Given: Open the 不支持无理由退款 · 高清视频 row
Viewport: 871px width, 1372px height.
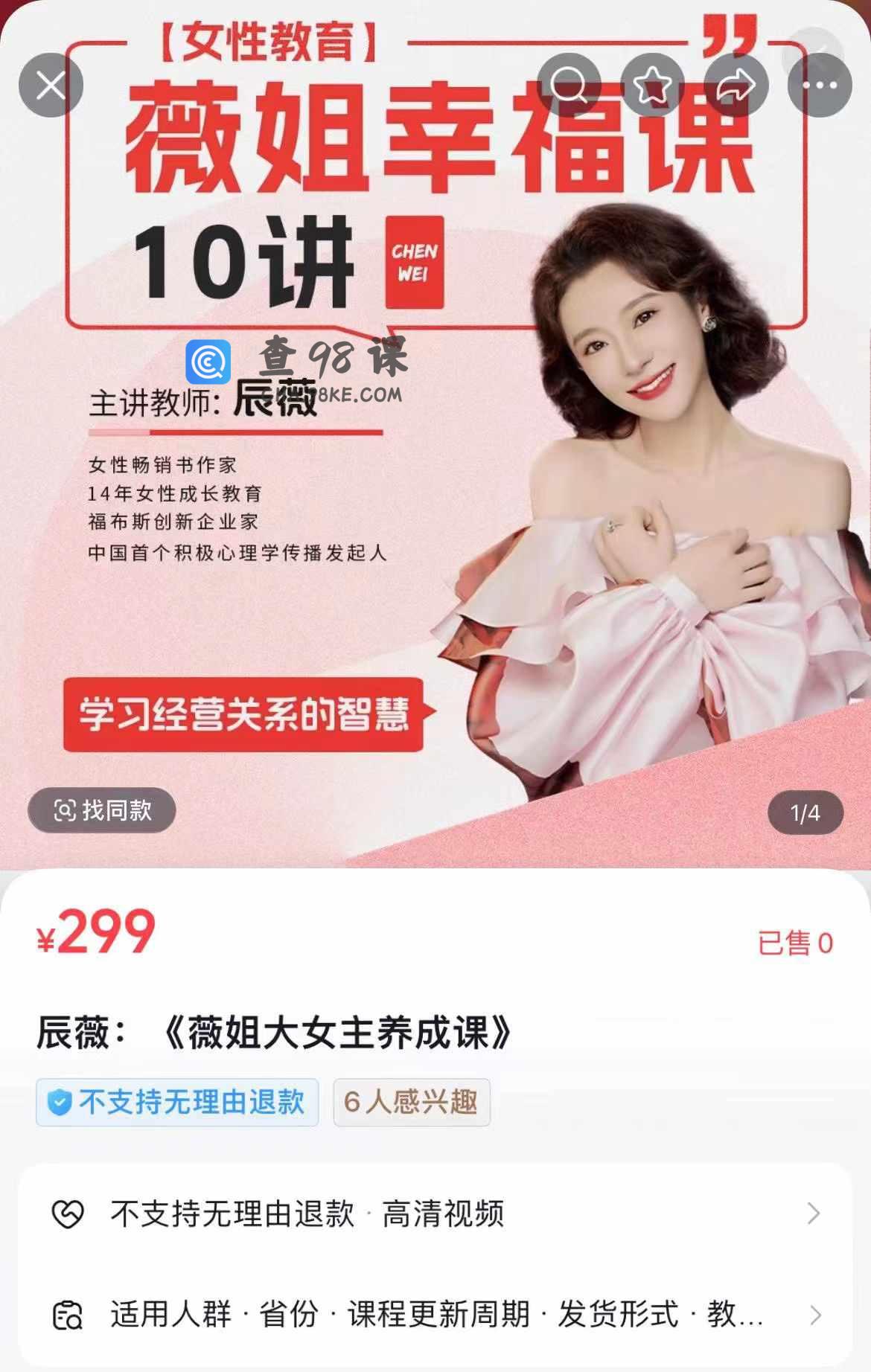Looking at the screenshot, I should (435, 1214).
